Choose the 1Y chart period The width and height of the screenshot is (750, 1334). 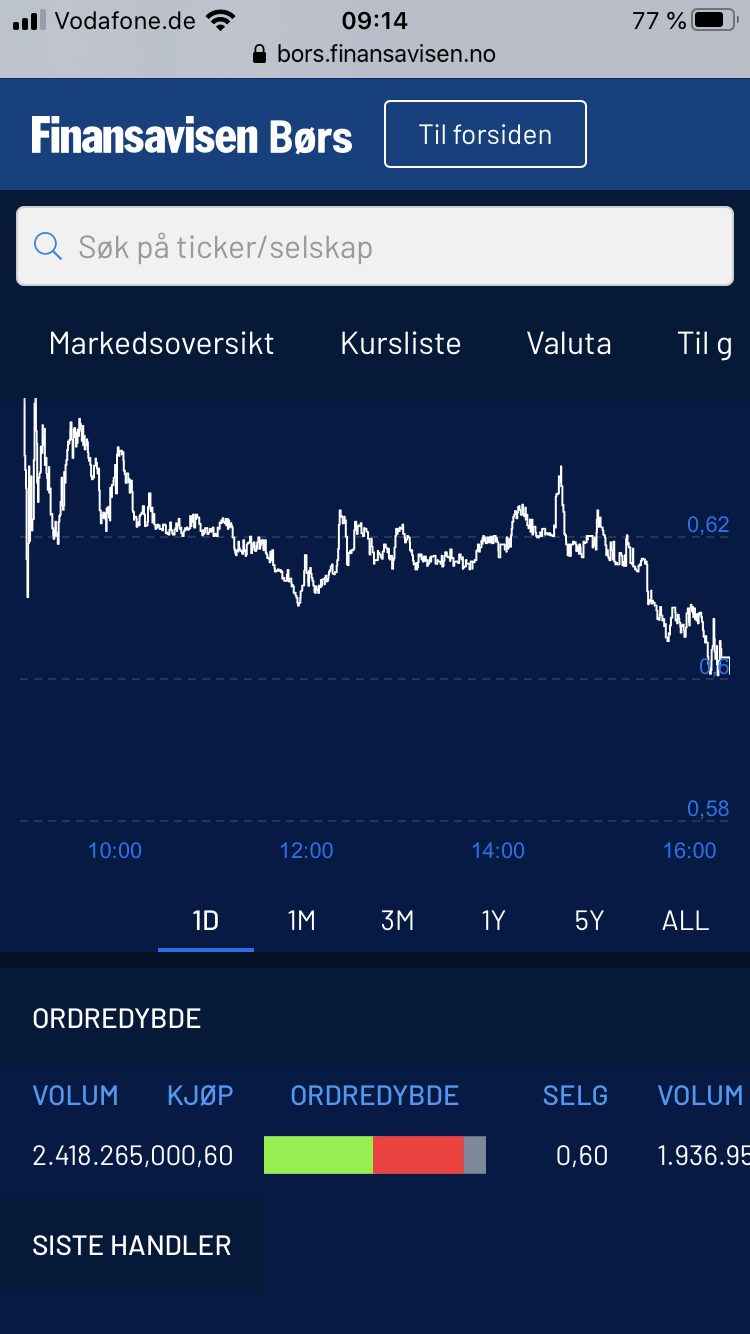click(x=493, y=920)
